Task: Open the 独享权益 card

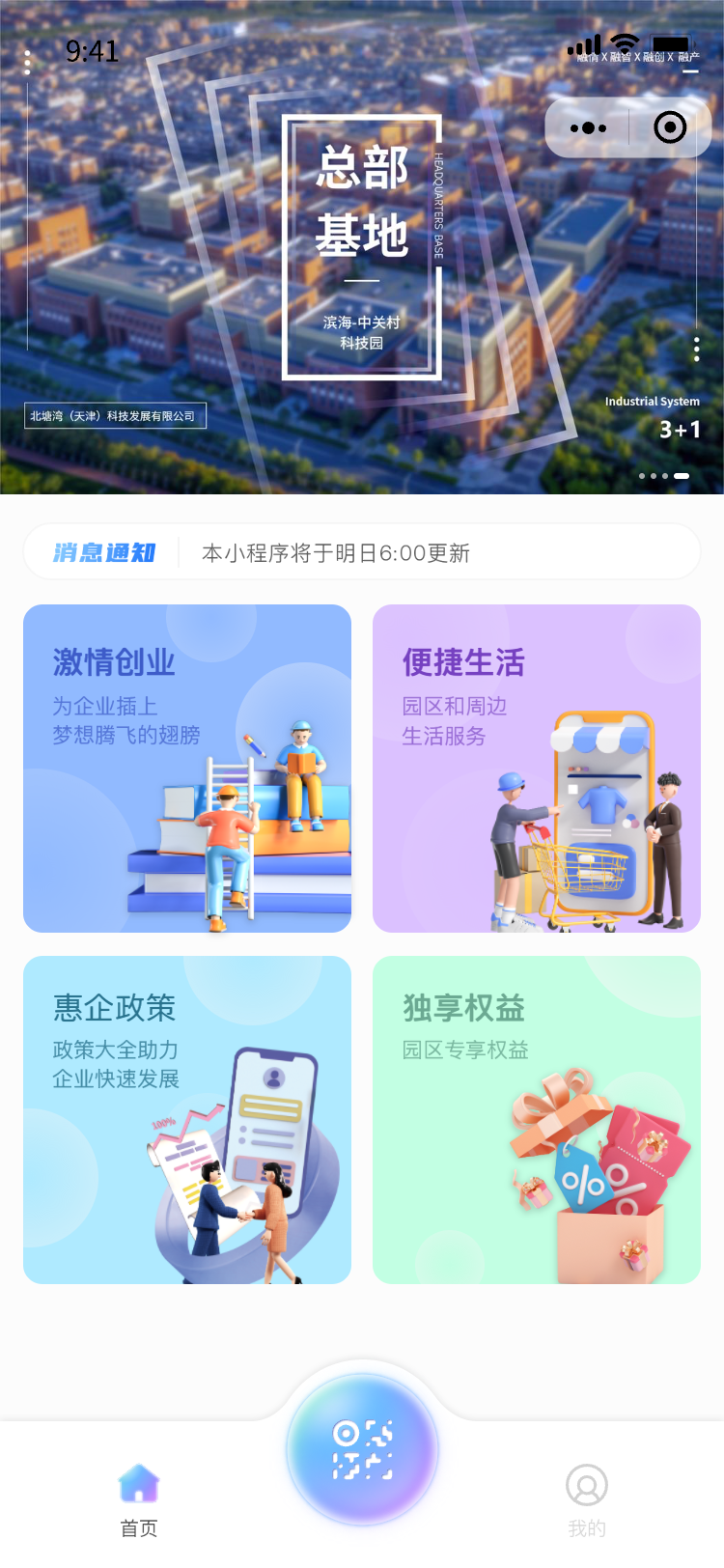Action: tap(537, 1120)
